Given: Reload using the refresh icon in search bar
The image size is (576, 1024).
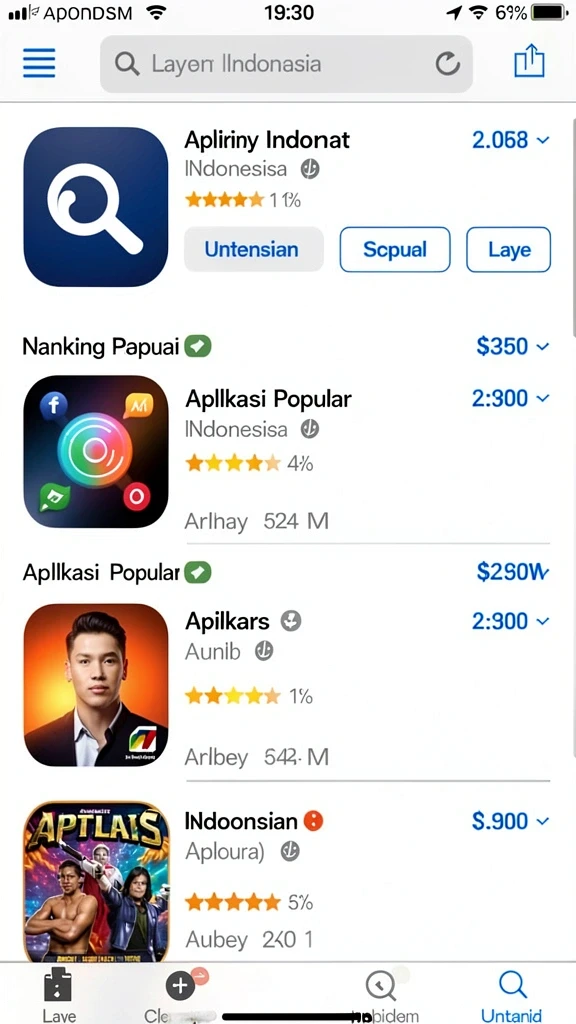Looking at the screenshot, I should point(447,64).
